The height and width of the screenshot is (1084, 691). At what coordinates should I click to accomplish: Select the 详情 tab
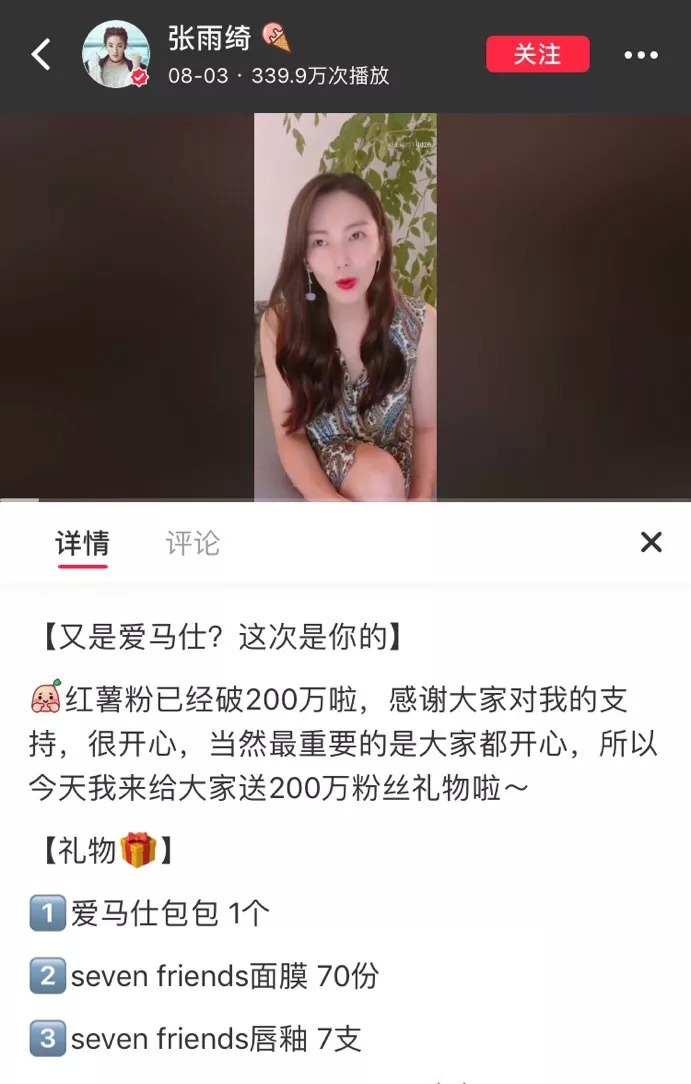click(82, 544)
